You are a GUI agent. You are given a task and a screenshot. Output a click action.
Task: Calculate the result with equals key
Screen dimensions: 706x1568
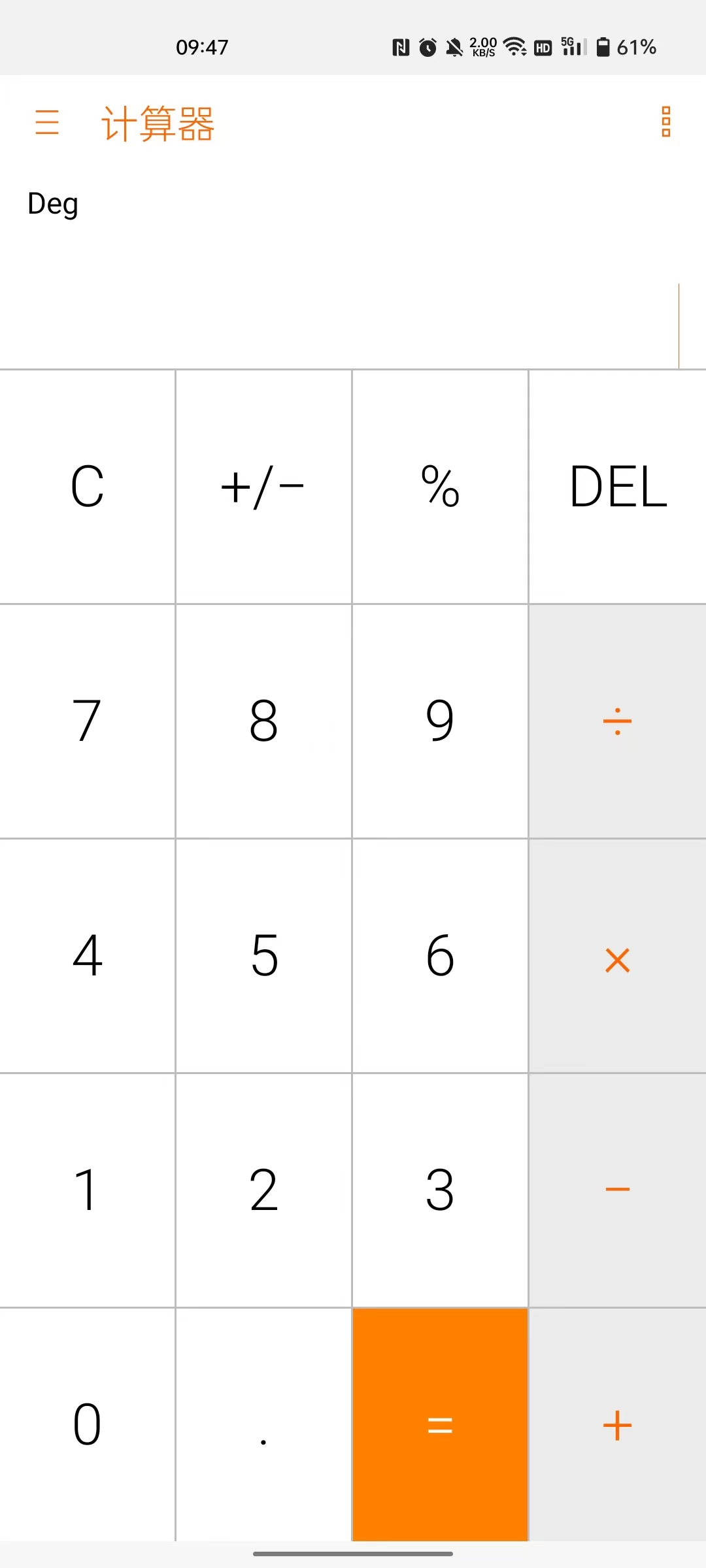click(x=440, y=1424)
